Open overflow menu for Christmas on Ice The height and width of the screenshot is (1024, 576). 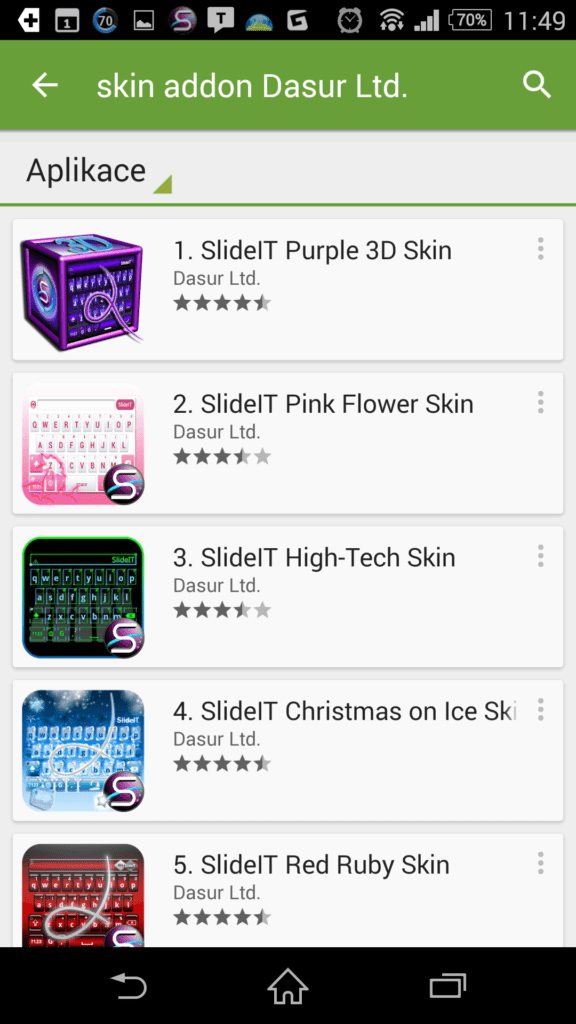[541, 709]
